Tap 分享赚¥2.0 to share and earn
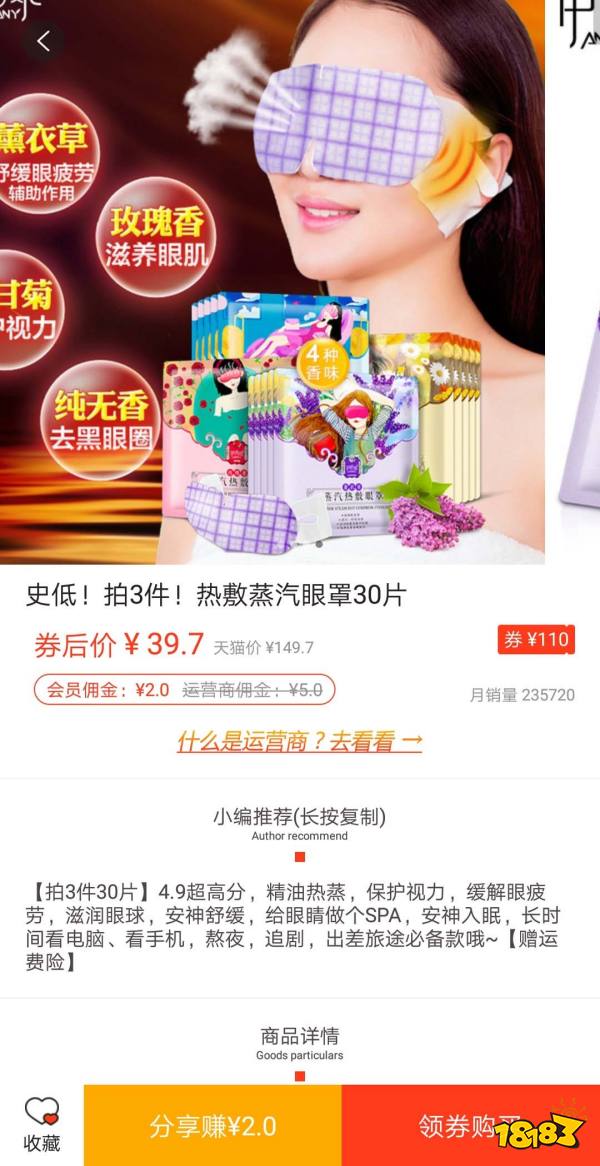The width and height of the screenshot is (600, 1166). 212,1126
